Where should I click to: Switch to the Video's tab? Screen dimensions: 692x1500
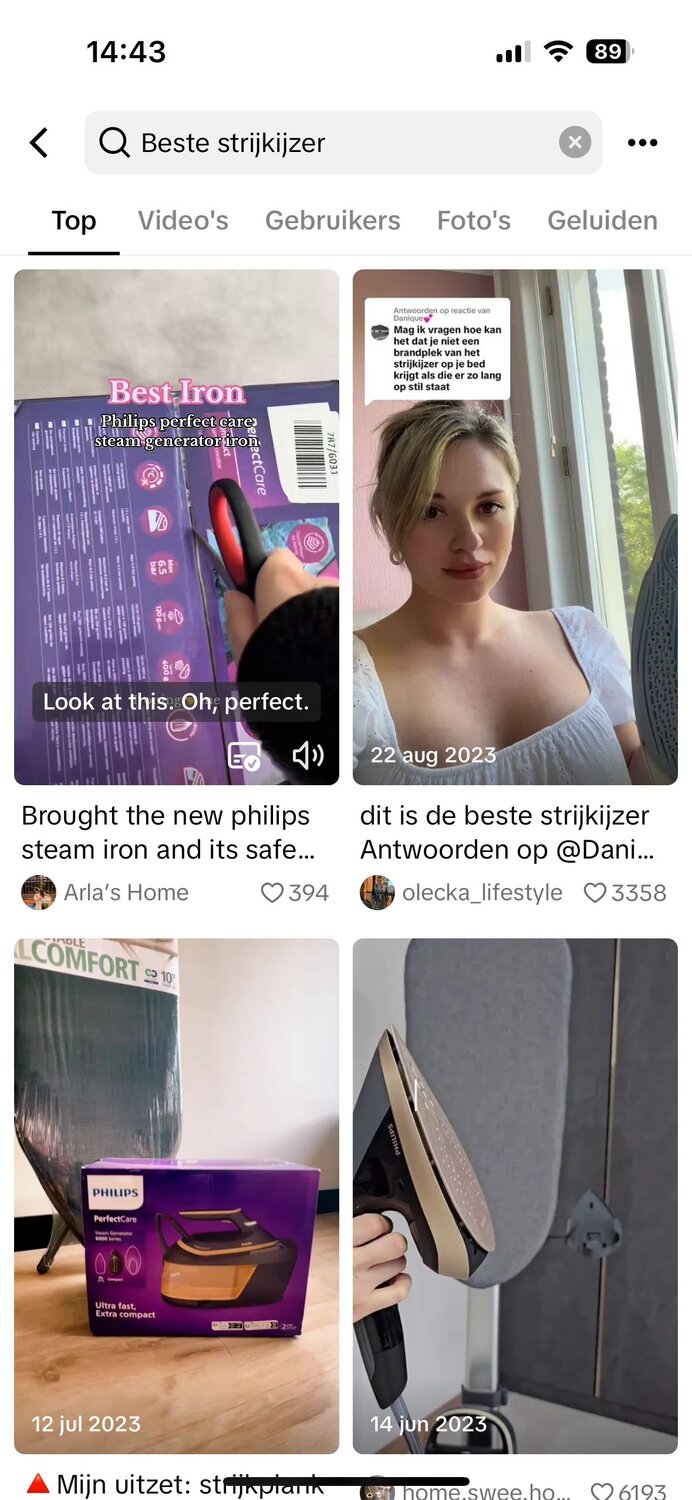pos(183,220)
